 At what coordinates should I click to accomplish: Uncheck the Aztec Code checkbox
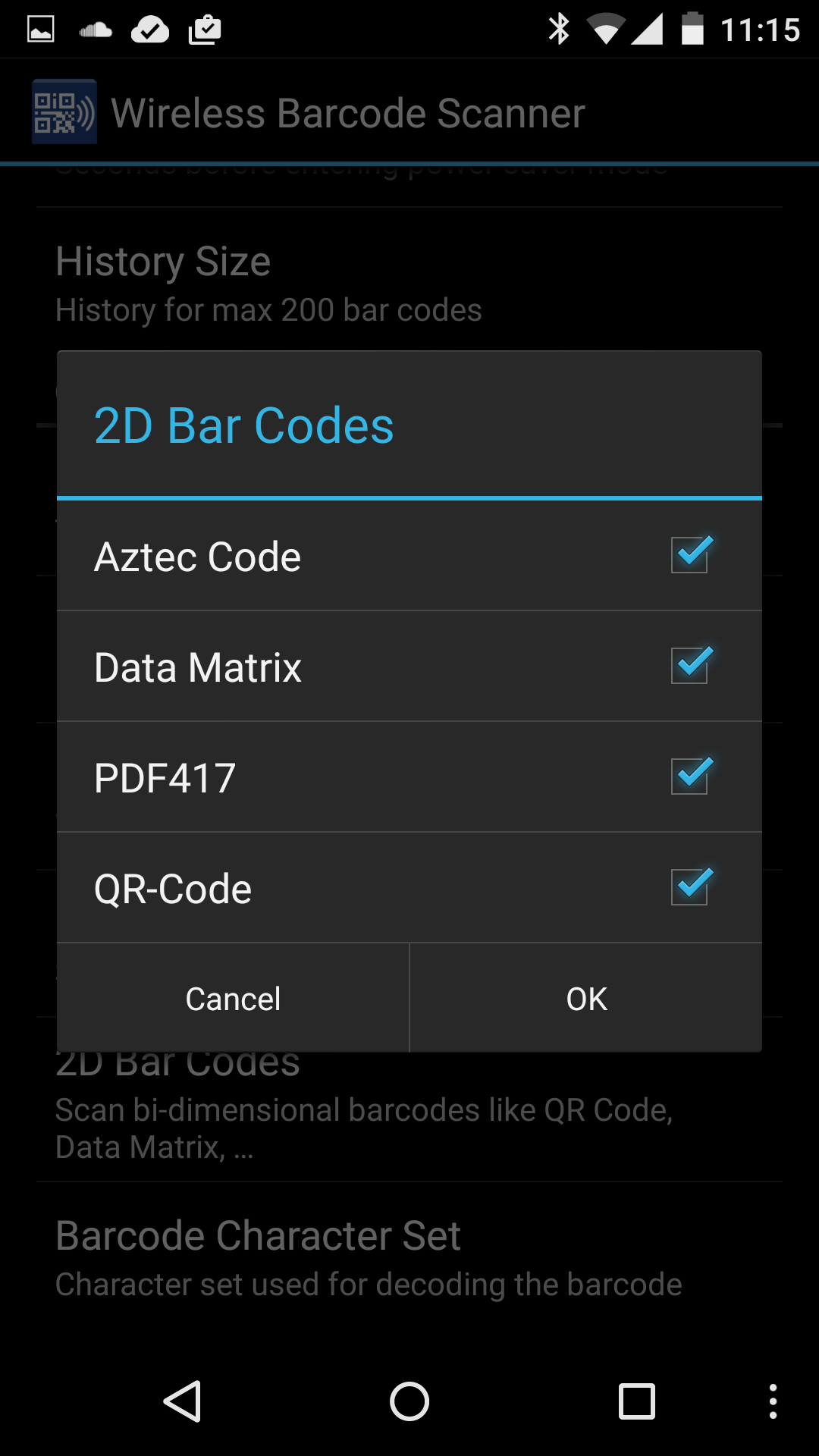point(689,555)
